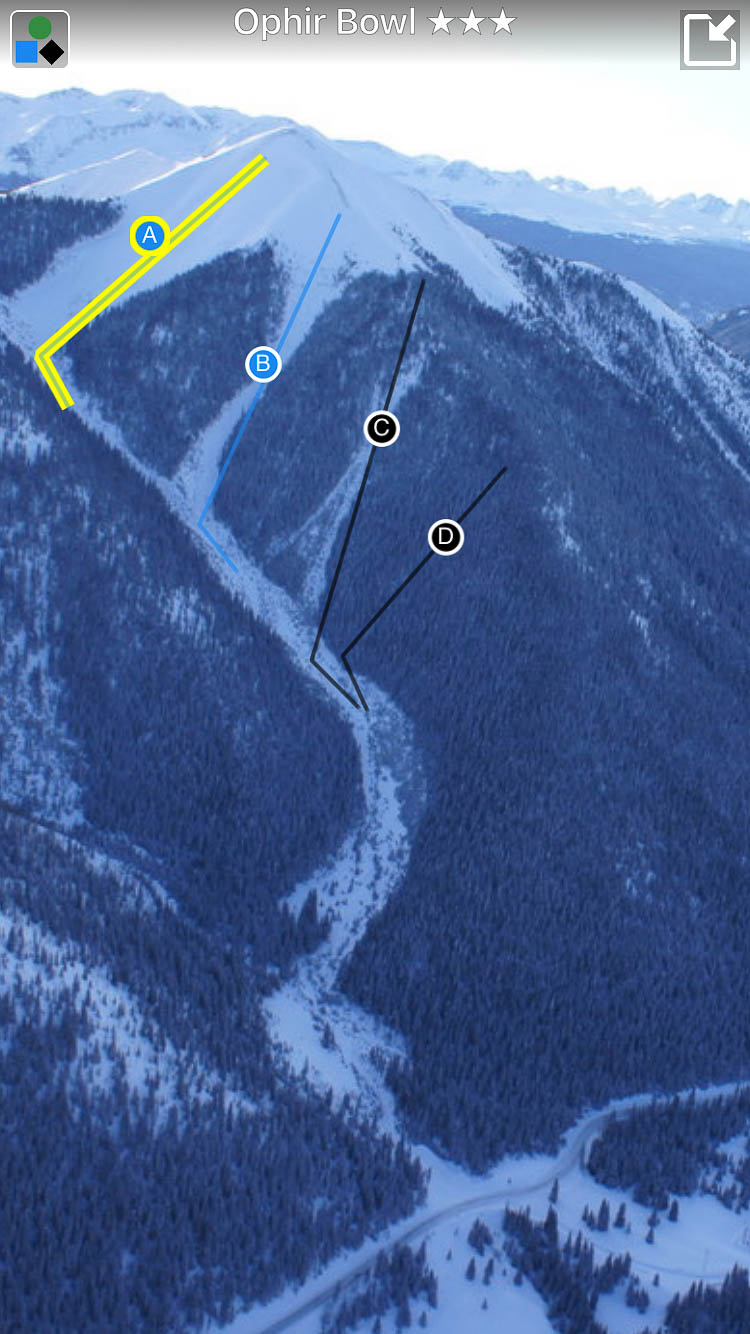750x1334 pixels.
Task: Open the difficulty legend icon
Action: pyautogui.click(x=40, y=40)
